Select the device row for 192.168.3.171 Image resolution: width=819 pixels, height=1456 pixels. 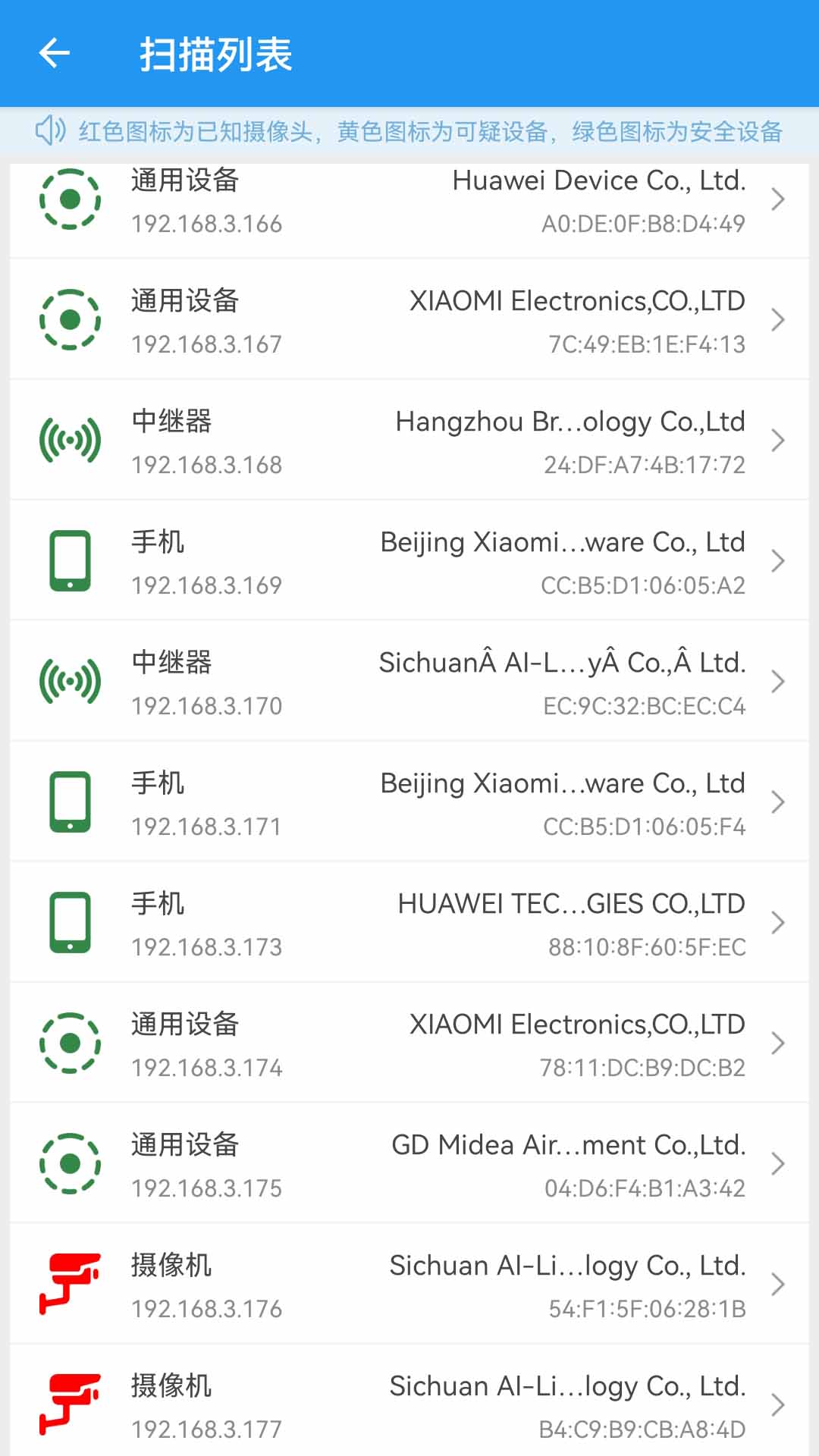[x=409, y=801]
